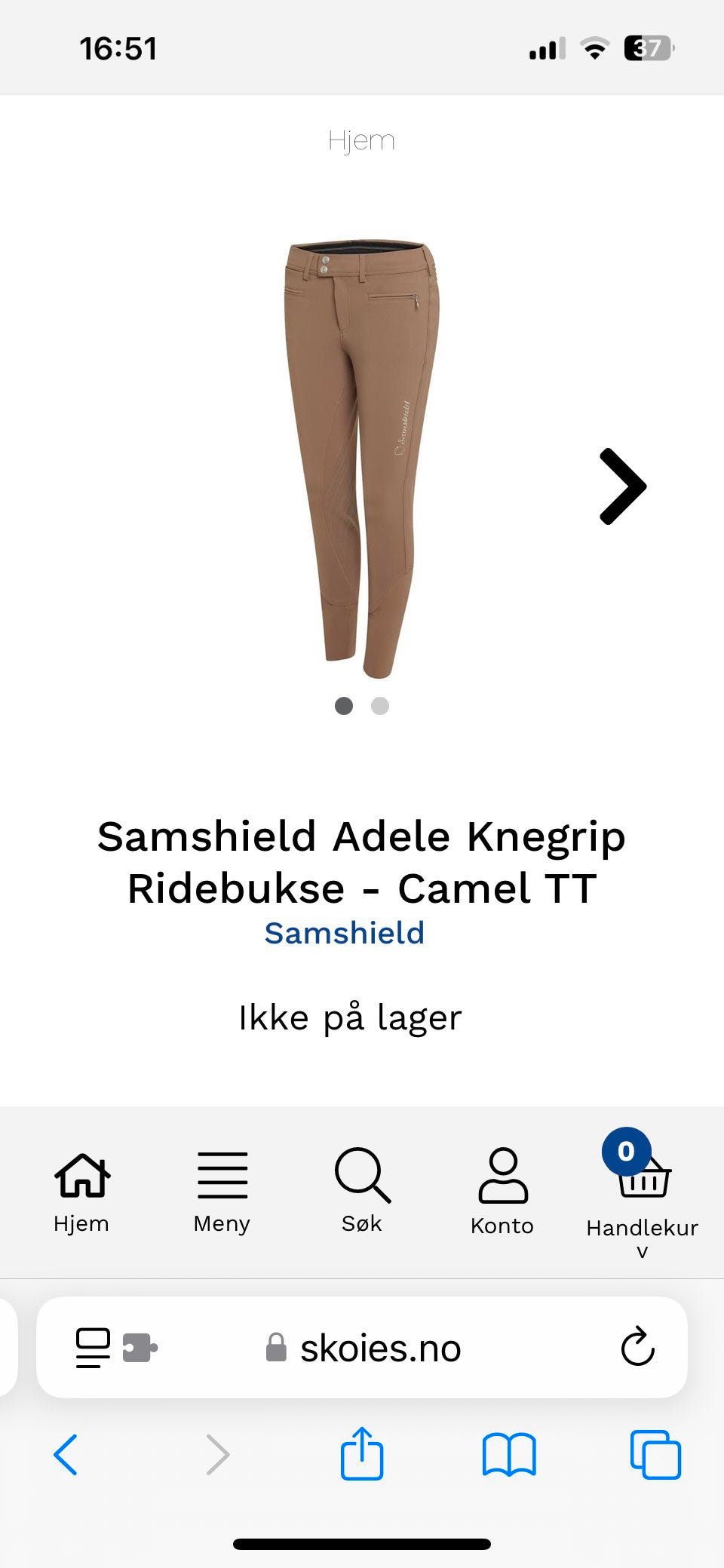The height and width of the screenshot is (1568, 724).
Task: Navigate back using the blue back chevron
Action: coord(68,1454)
